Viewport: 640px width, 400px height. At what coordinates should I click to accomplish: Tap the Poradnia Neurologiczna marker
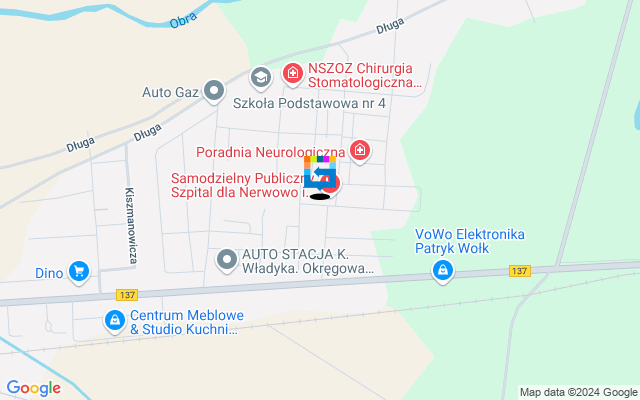click(x=360, y=151)
